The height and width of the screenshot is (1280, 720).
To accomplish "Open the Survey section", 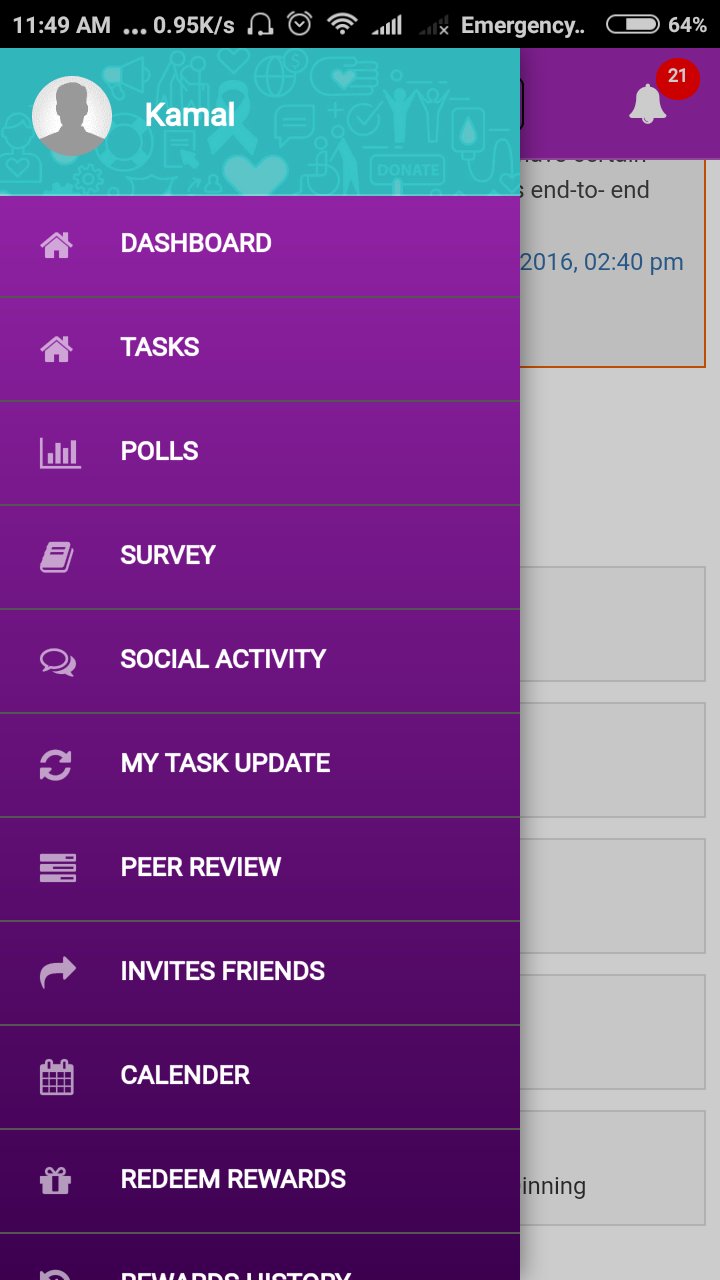I will coord(260,557).
